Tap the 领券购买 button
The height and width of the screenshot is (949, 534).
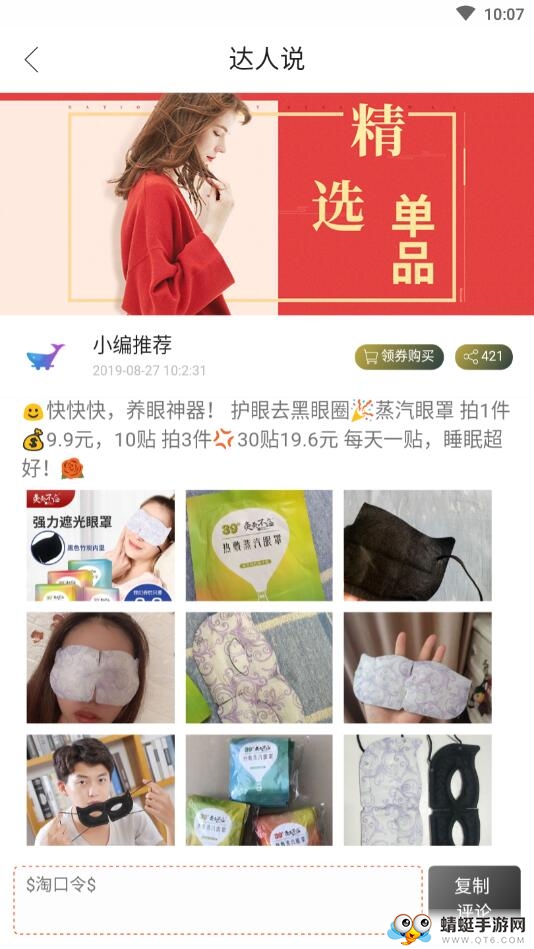click(x=399, y=356)
